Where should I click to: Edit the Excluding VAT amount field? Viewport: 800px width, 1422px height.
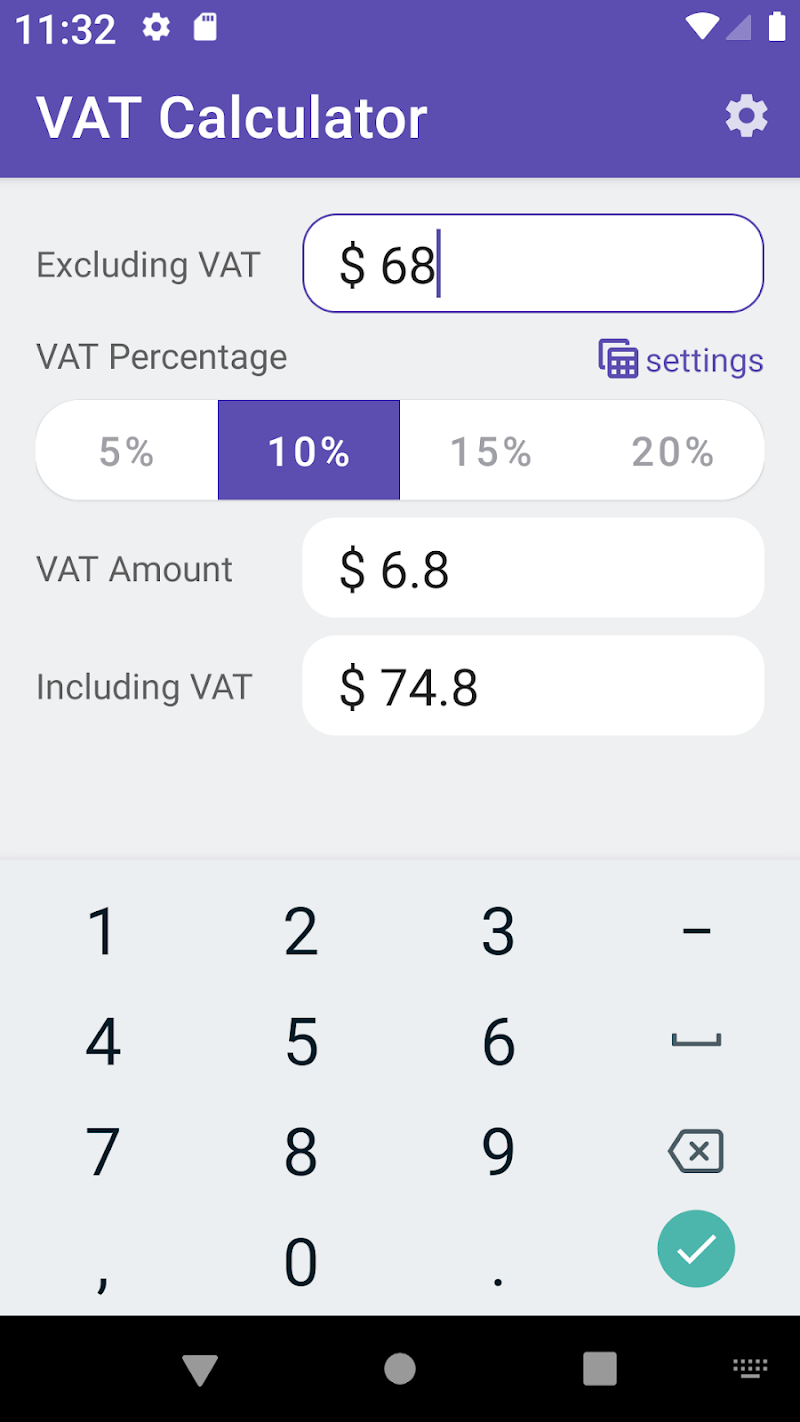533,264
